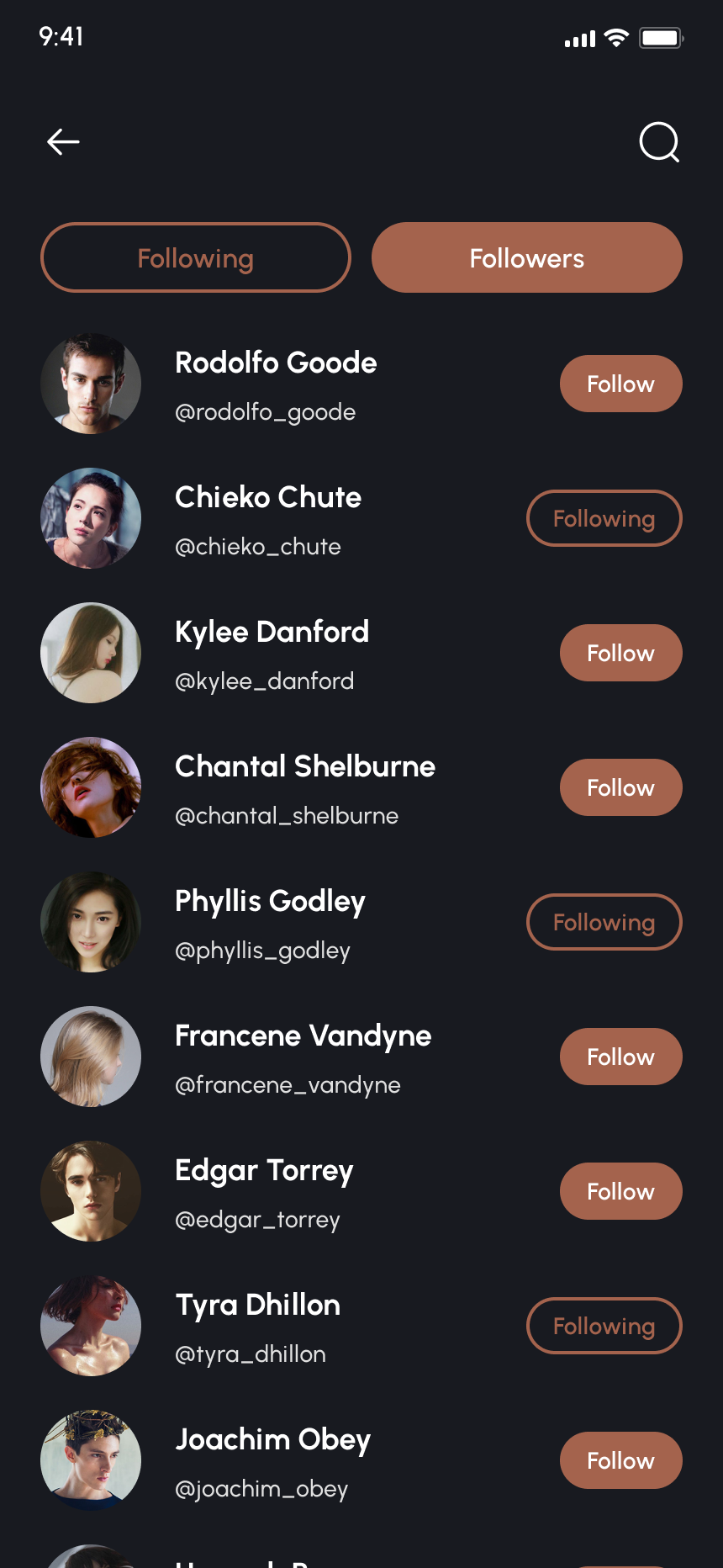
Task: Tap Following button beside Phyllis Godley
Action: coord(604,922)
